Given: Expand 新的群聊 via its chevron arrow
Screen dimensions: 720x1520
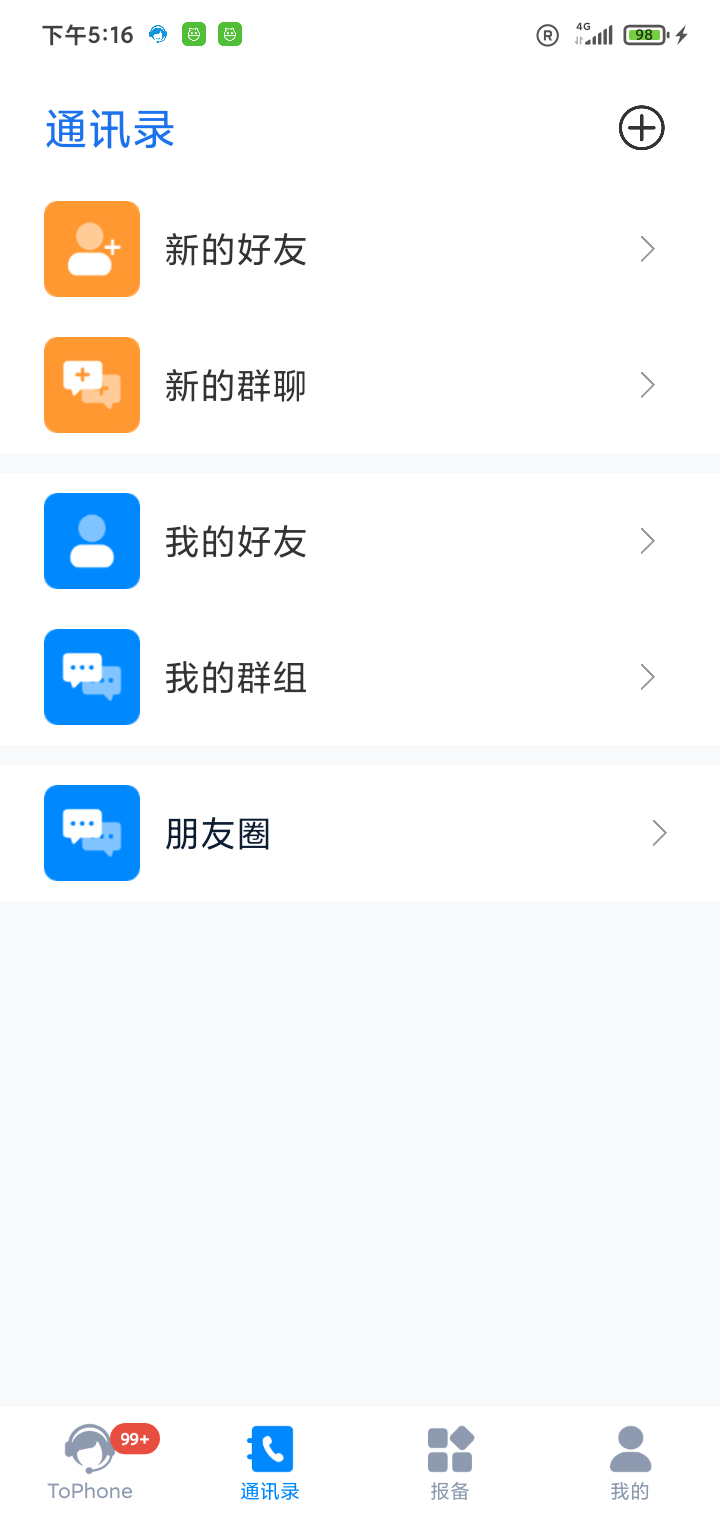Looking at the screenshot, I should point(647,385).
